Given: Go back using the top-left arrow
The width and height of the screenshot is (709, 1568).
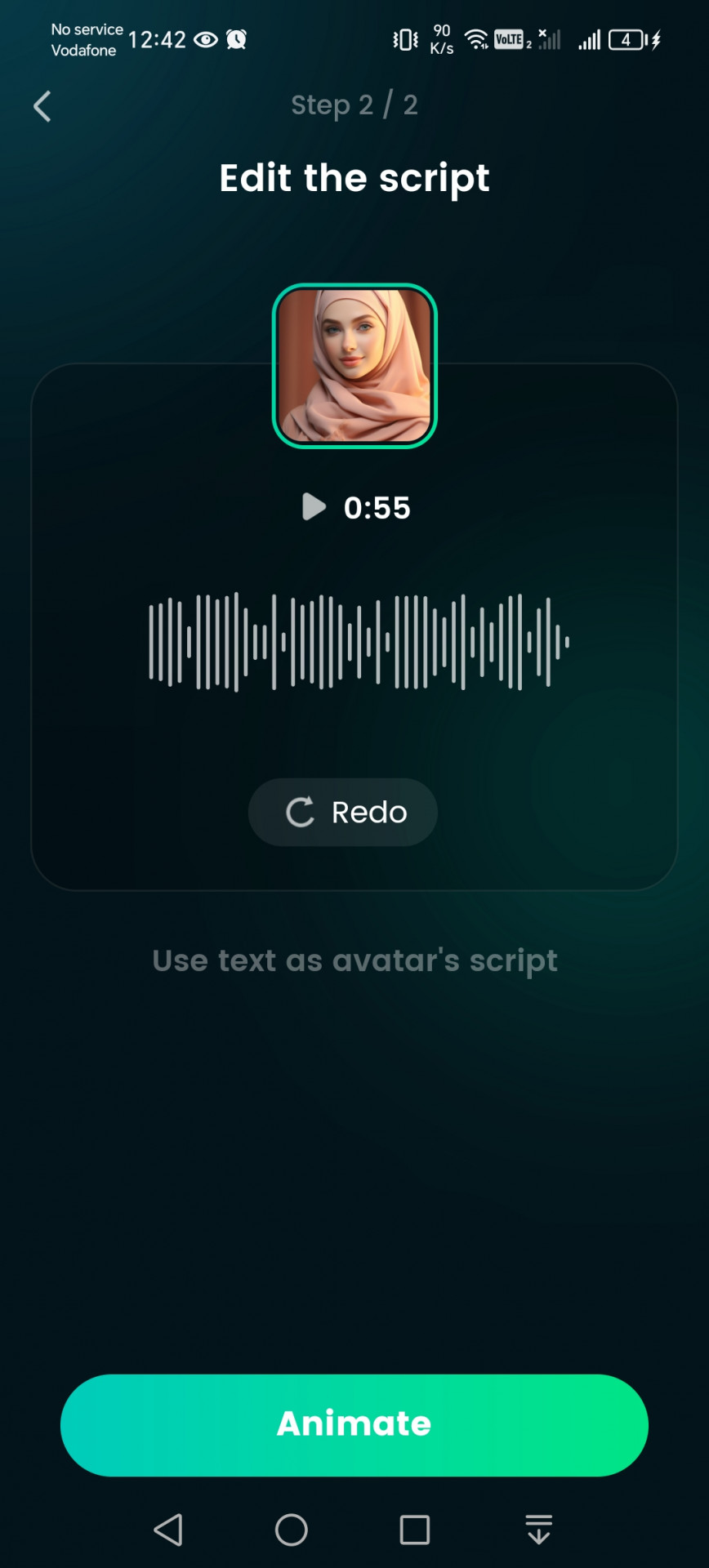Looking at the screenshot, I should 42,106.
